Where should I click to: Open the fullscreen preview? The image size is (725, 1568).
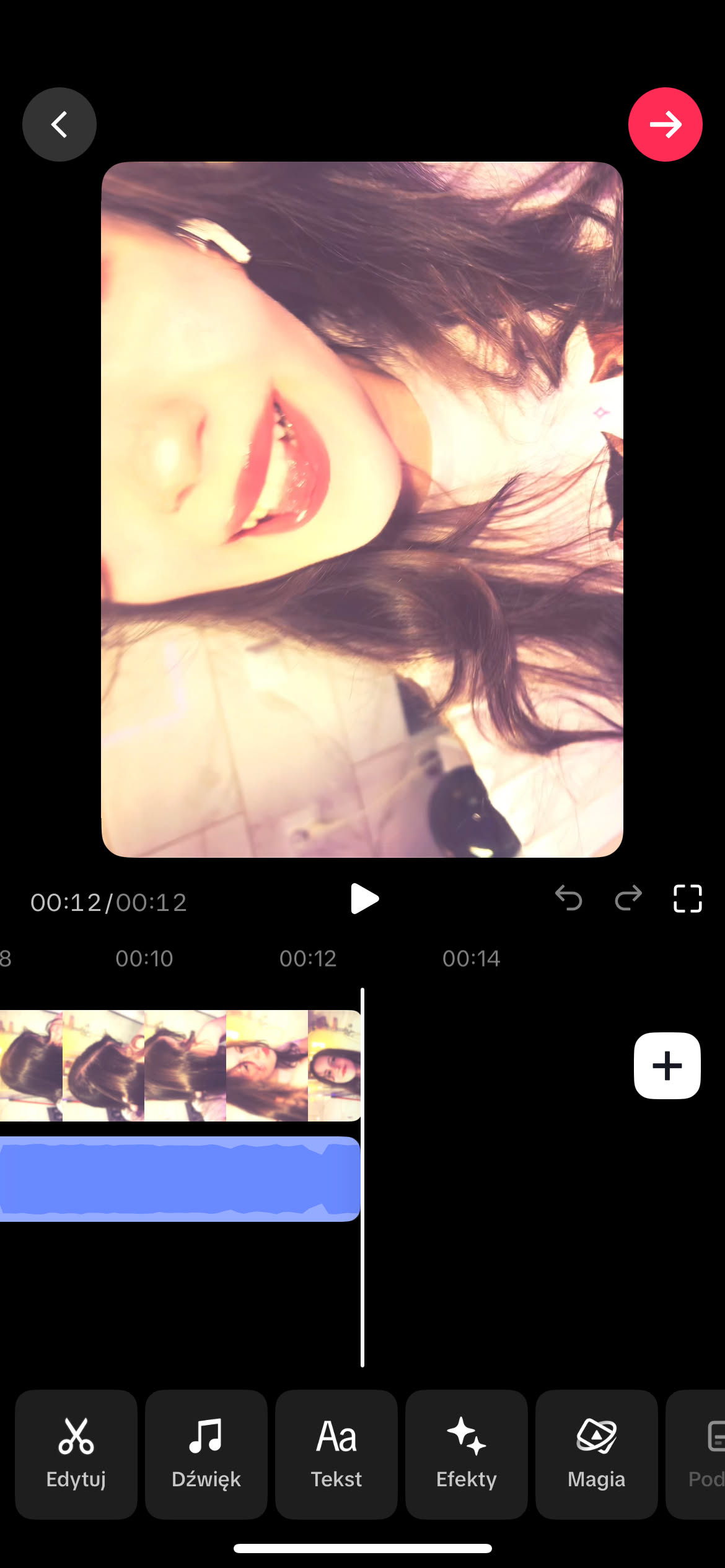(x=687, y=899)
